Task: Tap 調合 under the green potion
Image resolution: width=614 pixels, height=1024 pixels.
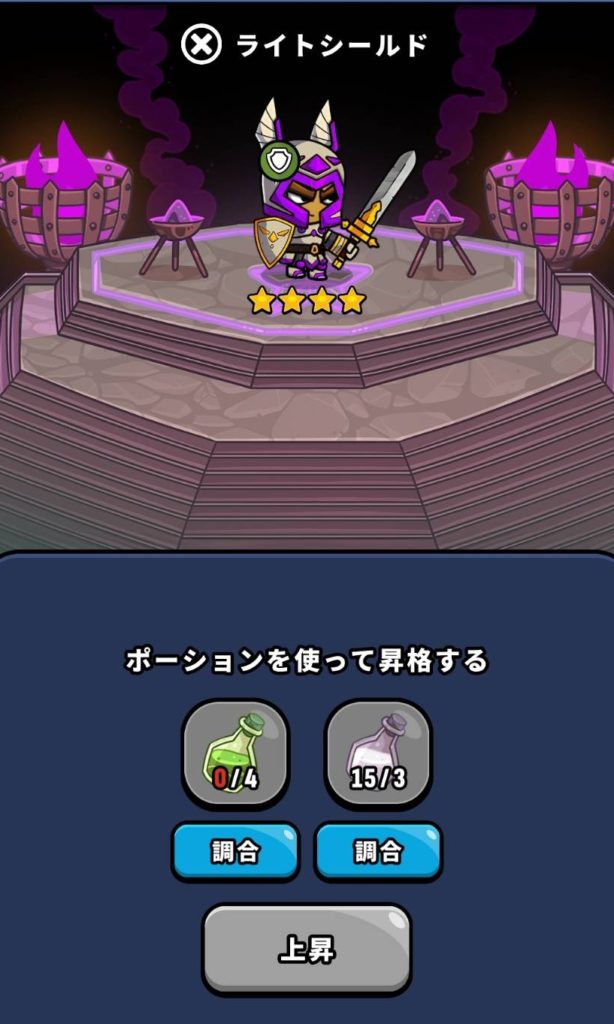Action: [x=236, y=851]
